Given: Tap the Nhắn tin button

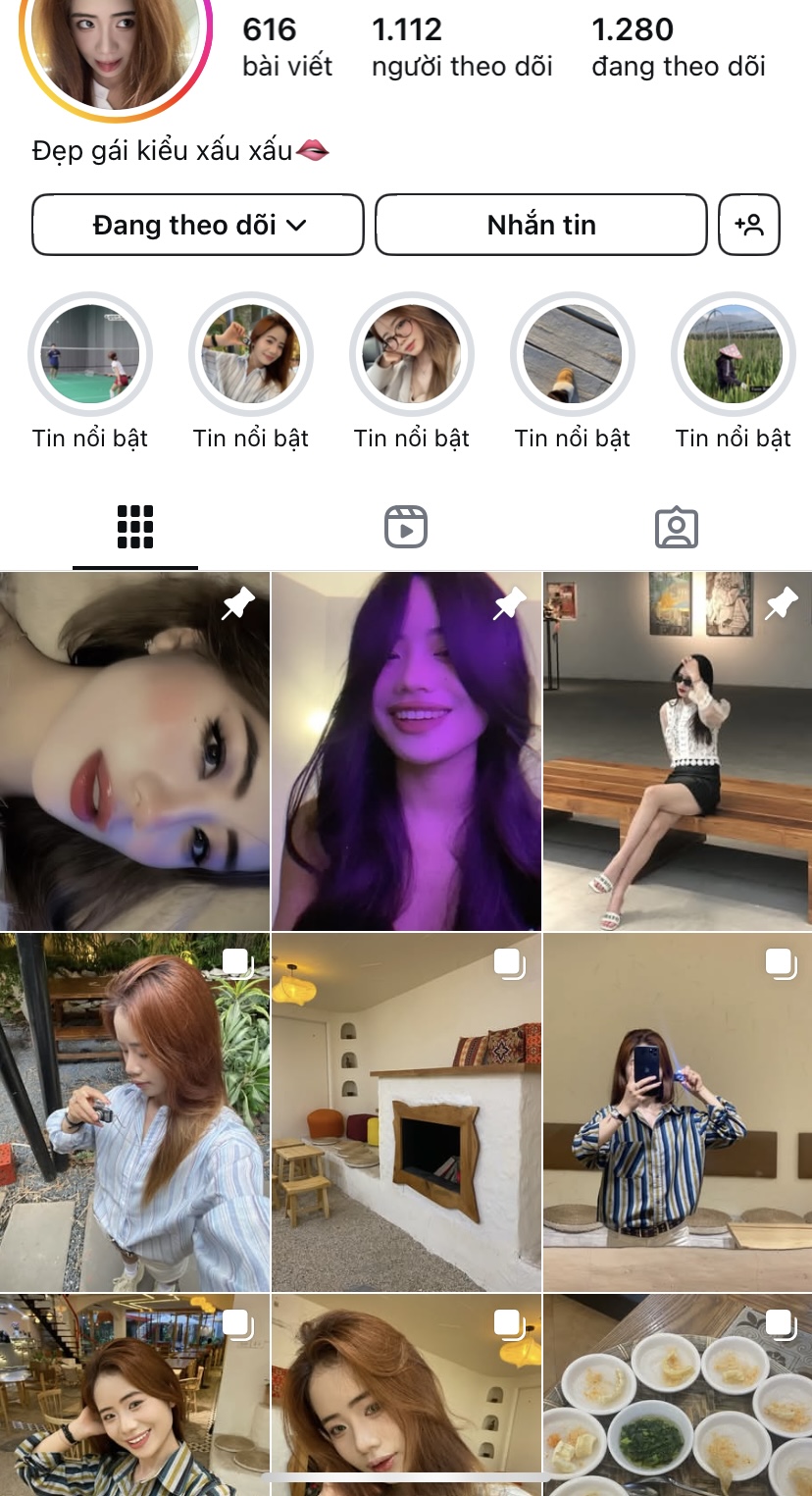Looking at the screenshot, I should (x=541, y=226).
